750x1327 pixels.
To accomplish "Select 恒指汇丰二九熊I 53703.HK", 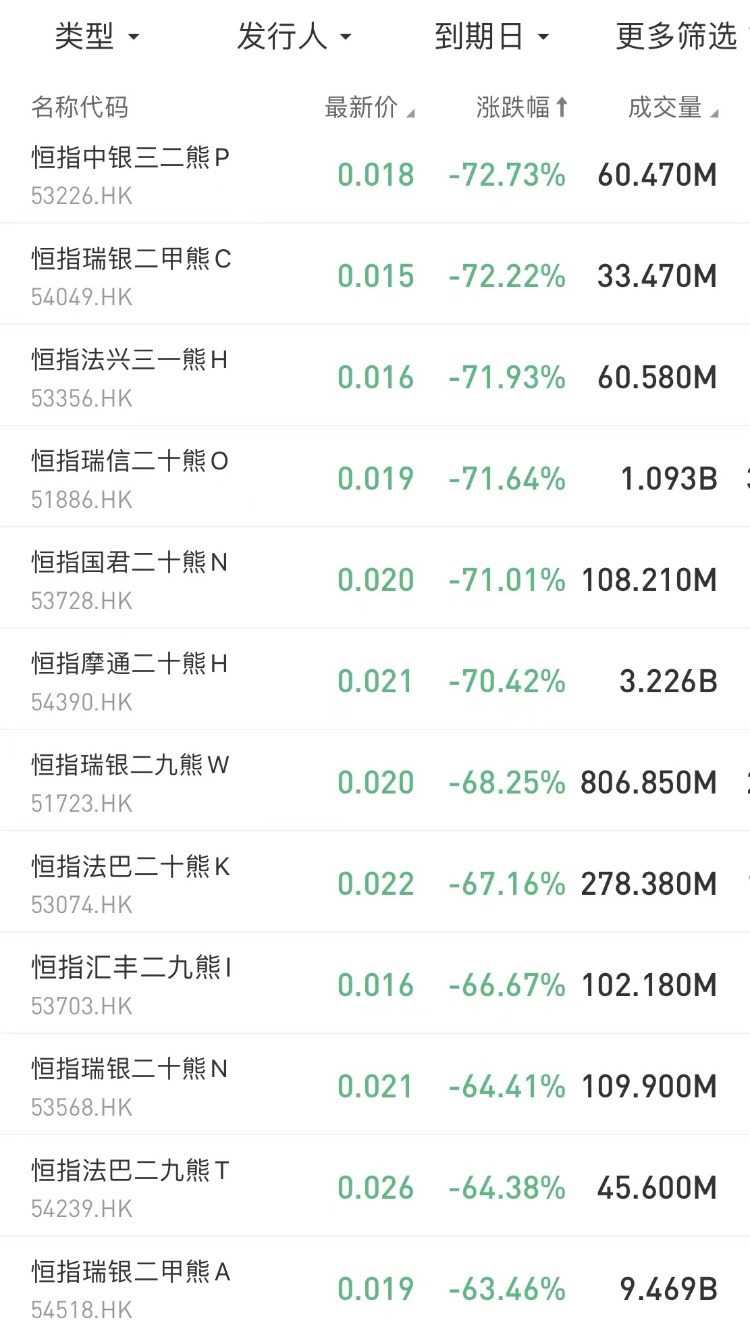I will coord(130,984).
